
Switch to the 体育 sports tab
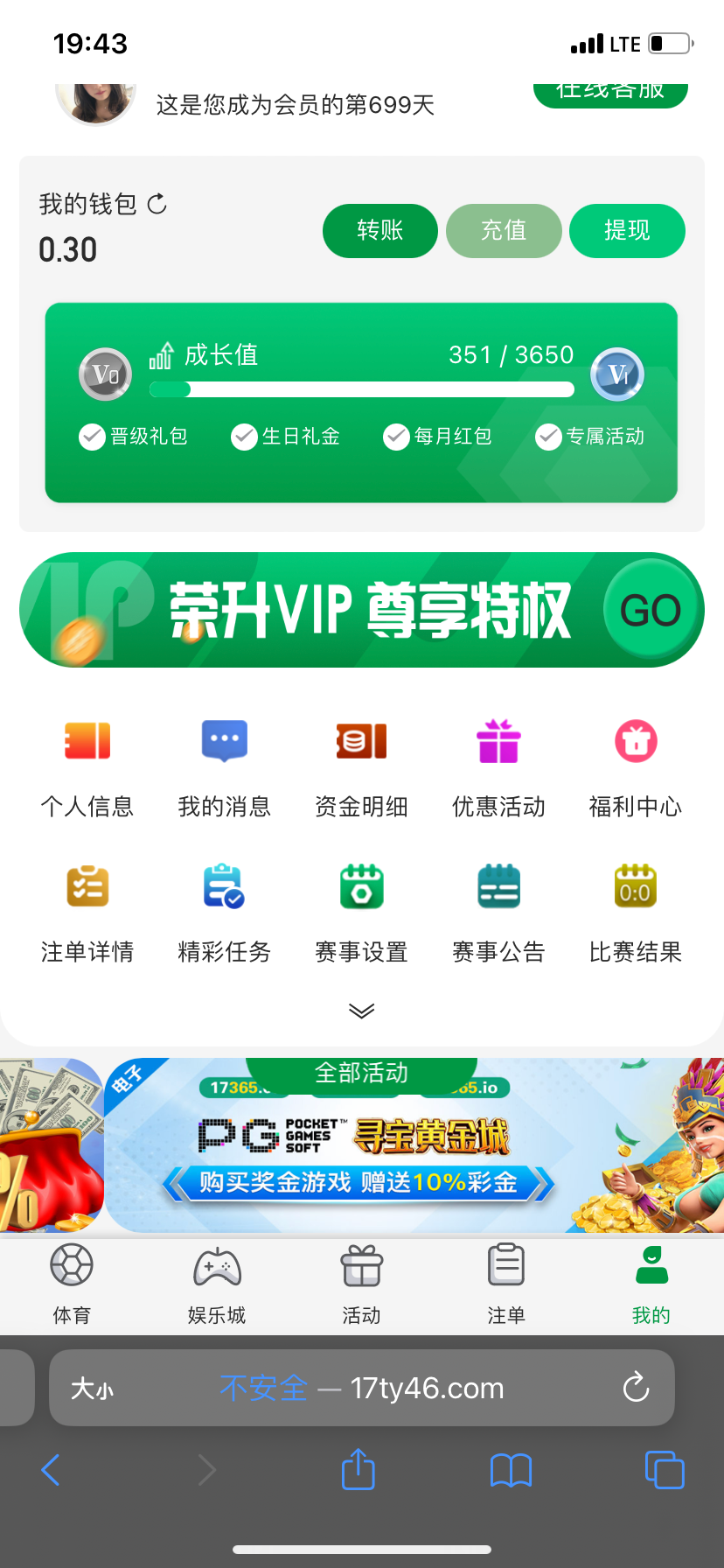pyautogui.click(x=72, y=1284)
